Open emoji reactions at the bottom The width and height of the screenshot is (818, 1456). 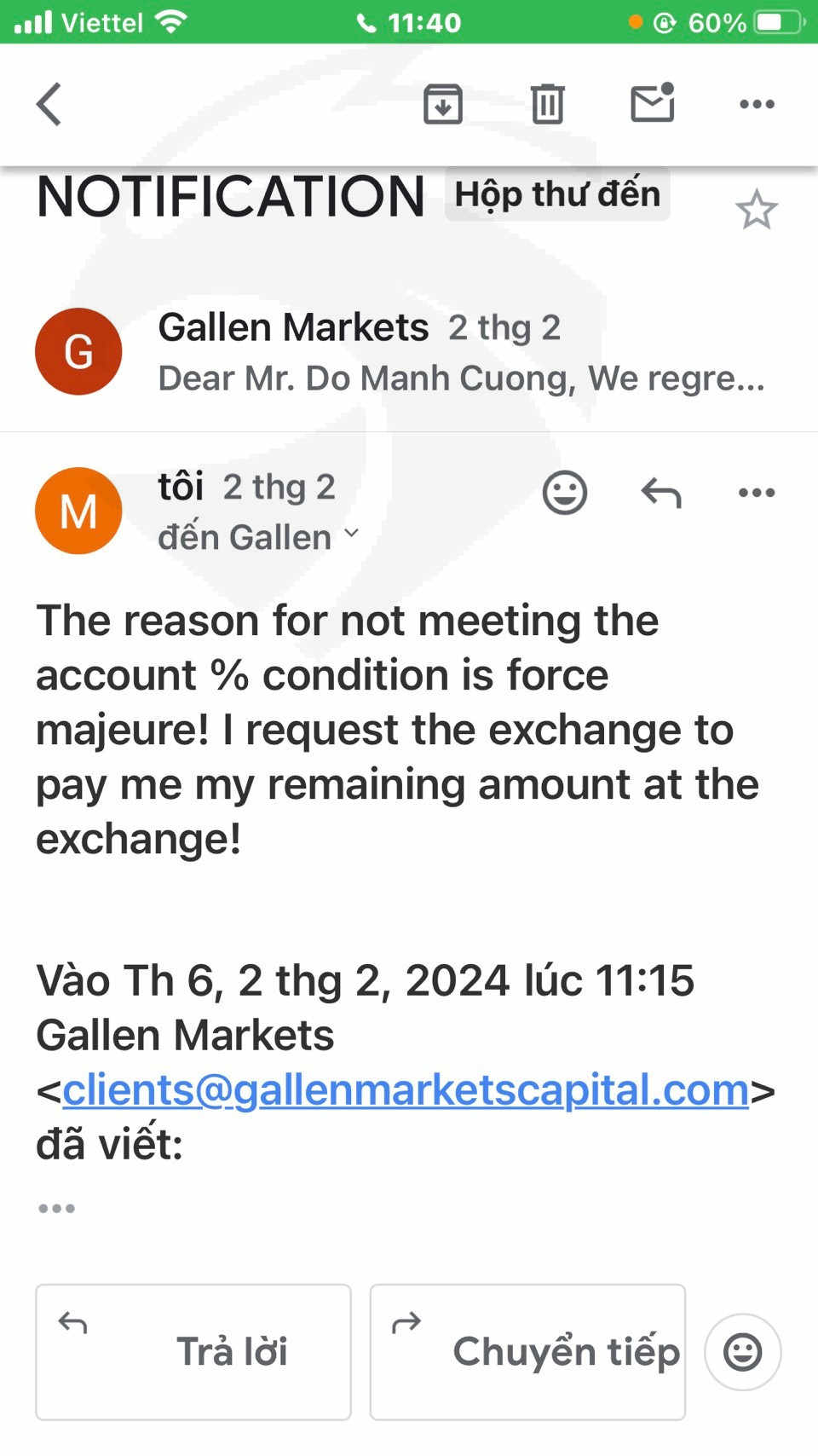tap(742, 1352)
